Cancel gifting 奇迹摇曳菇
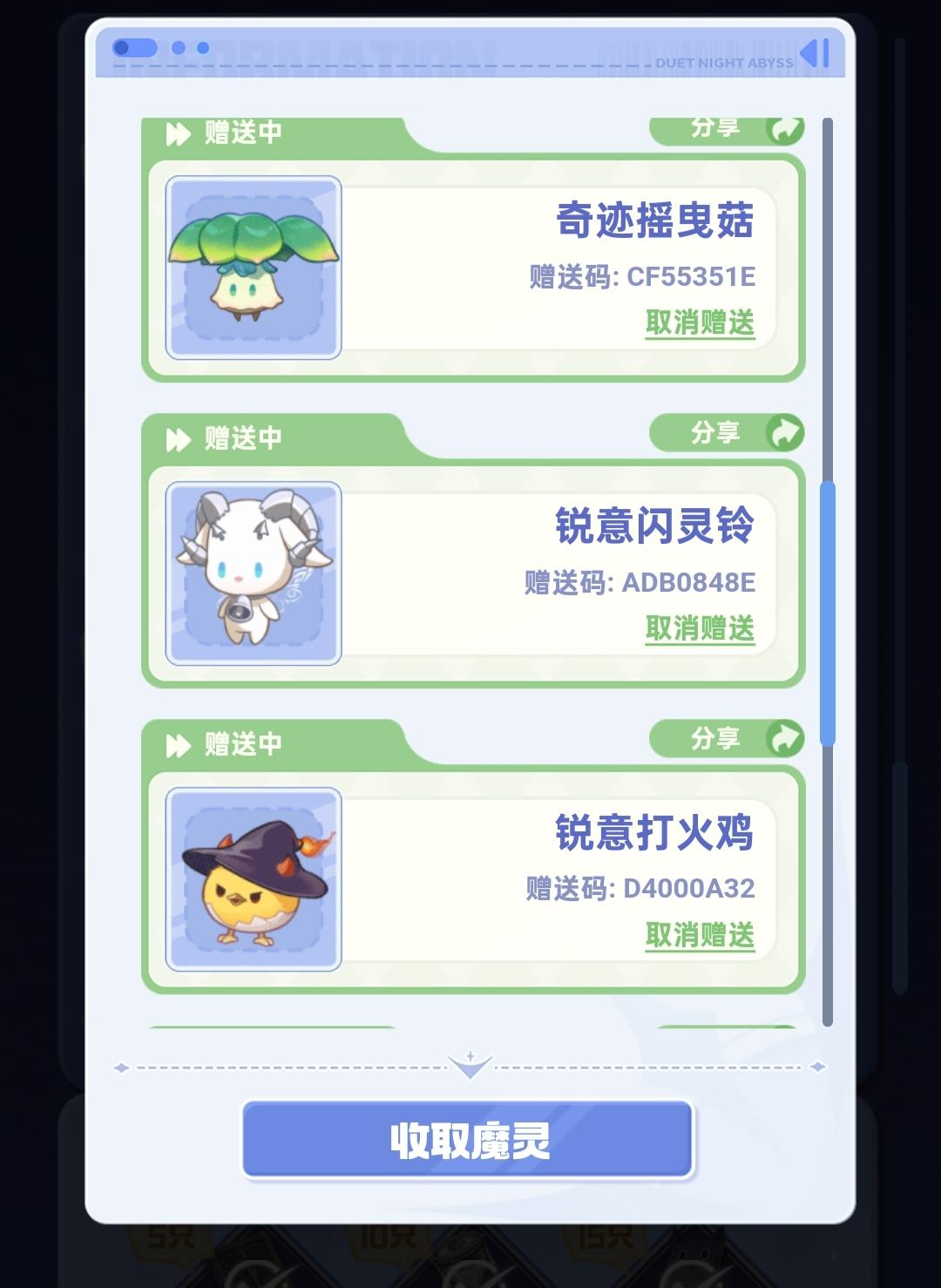The image size is (941, 1288). pyautogui.click(x=700, y=322)
